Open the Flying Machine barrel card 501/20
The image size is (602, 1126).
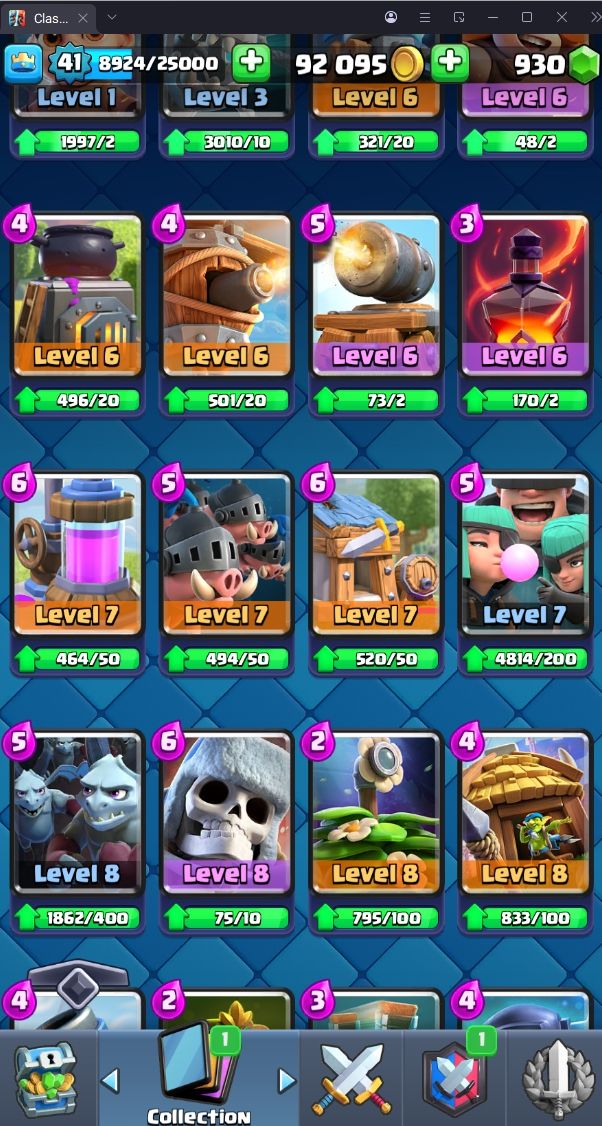coord(226,300)
